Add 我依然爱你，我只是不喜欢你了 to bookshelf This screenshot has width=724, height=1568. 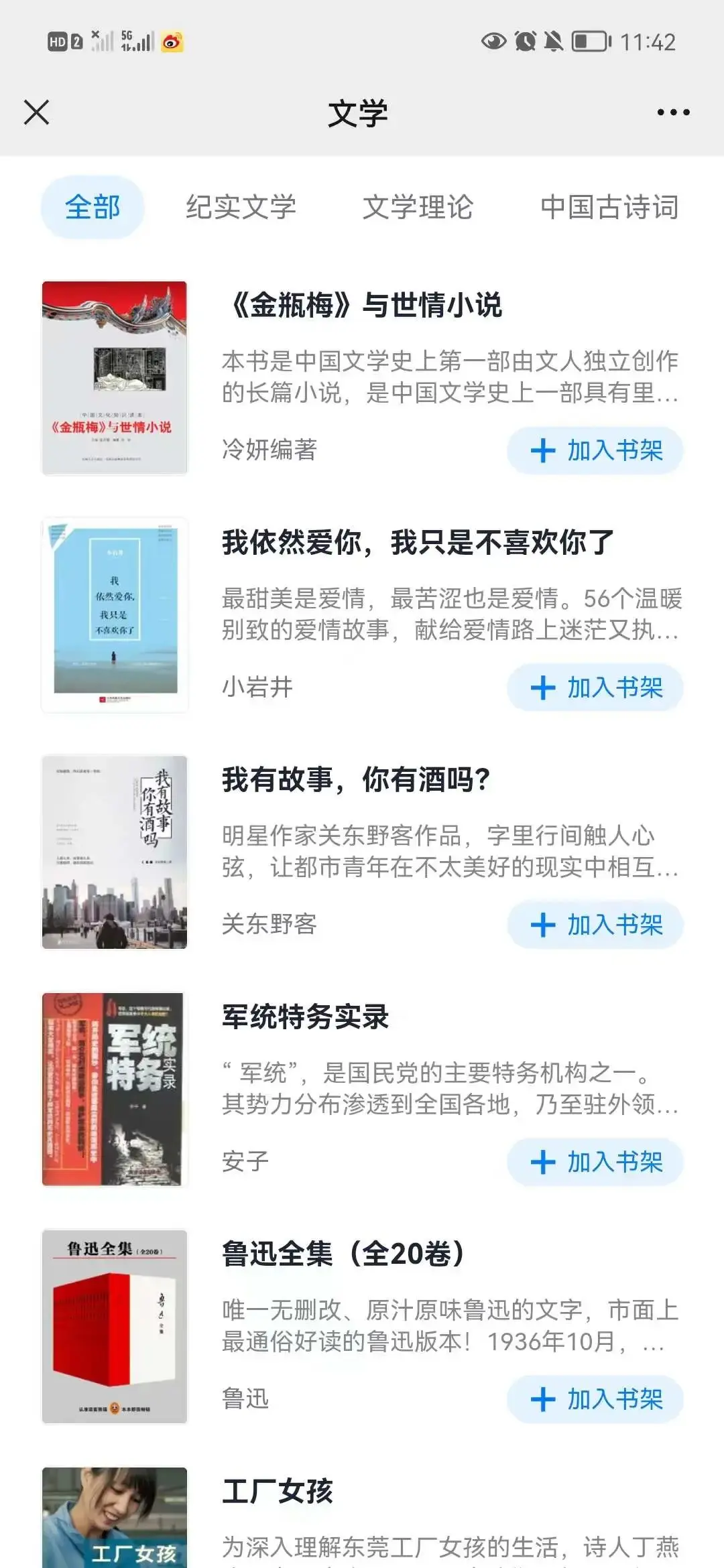595,688
